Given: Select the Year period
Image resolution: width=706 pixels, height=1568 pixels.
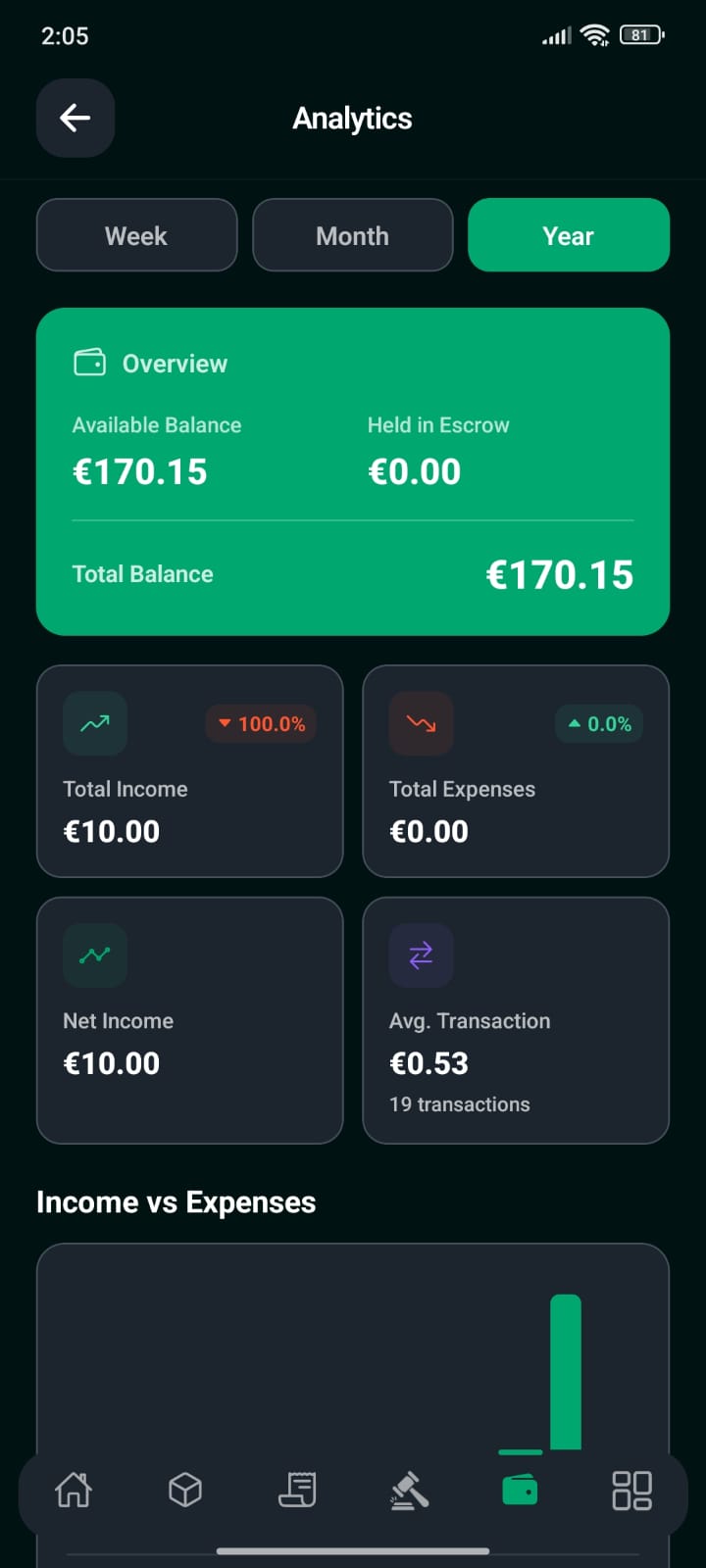Looking at the screenshot, I should (x=569, y=236).
